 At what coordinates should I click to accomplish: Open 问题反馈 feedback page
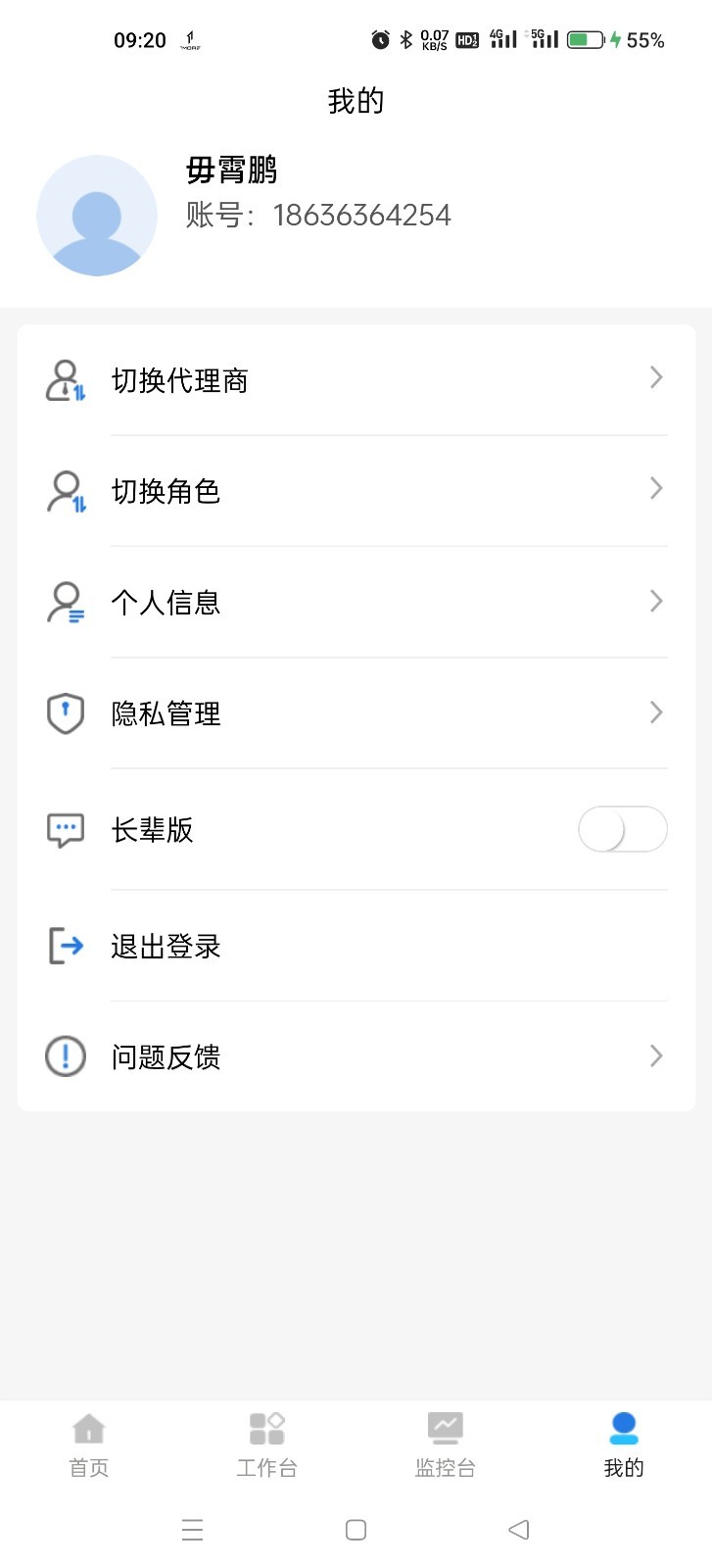click(356, 1056)
